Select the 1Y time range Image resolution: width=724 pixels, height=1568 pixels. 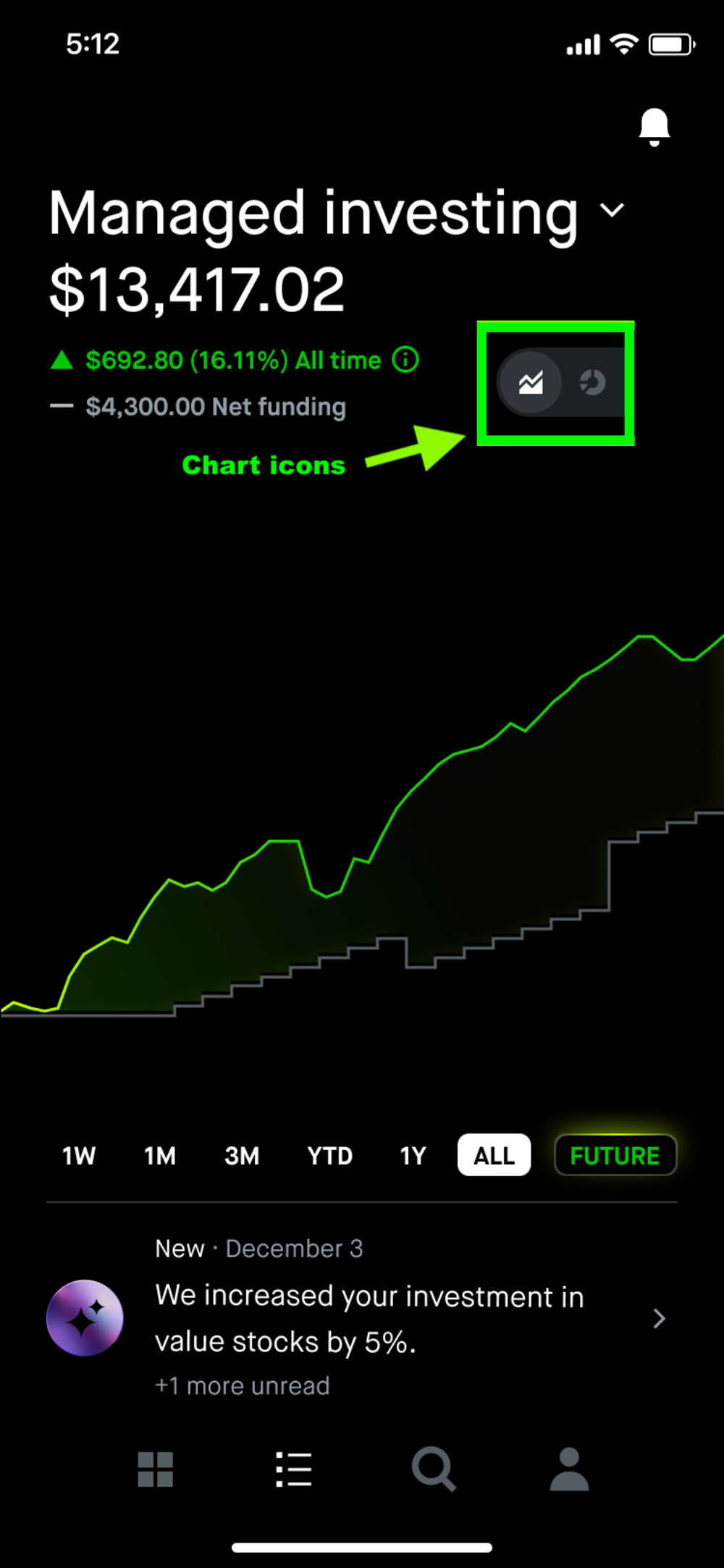pyautogui.click(x=412, y=1155)
